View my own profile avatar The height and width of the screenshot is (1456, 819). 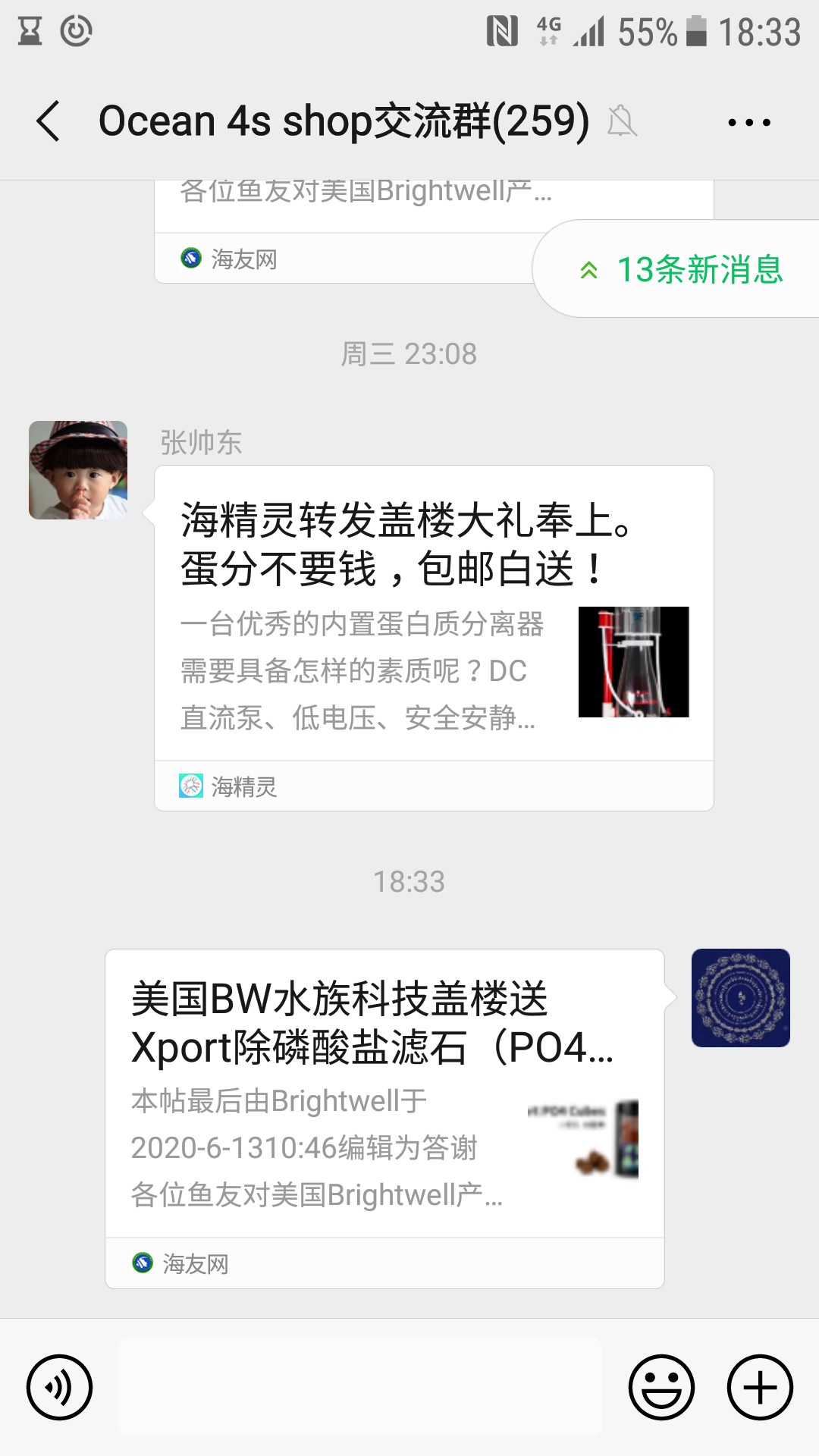pyautogui.click(x=741, y=998)
